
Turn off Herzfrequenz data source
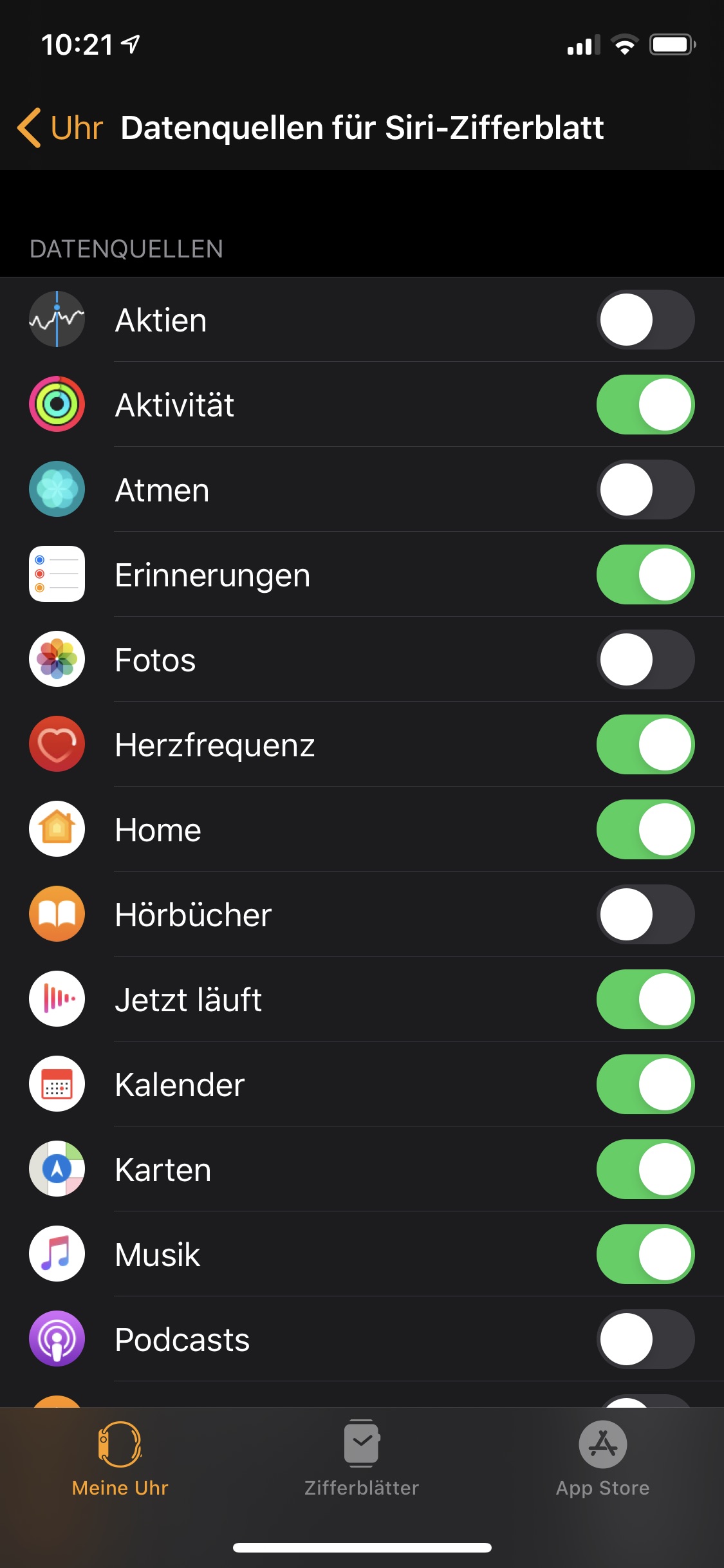tap(645, 745)
